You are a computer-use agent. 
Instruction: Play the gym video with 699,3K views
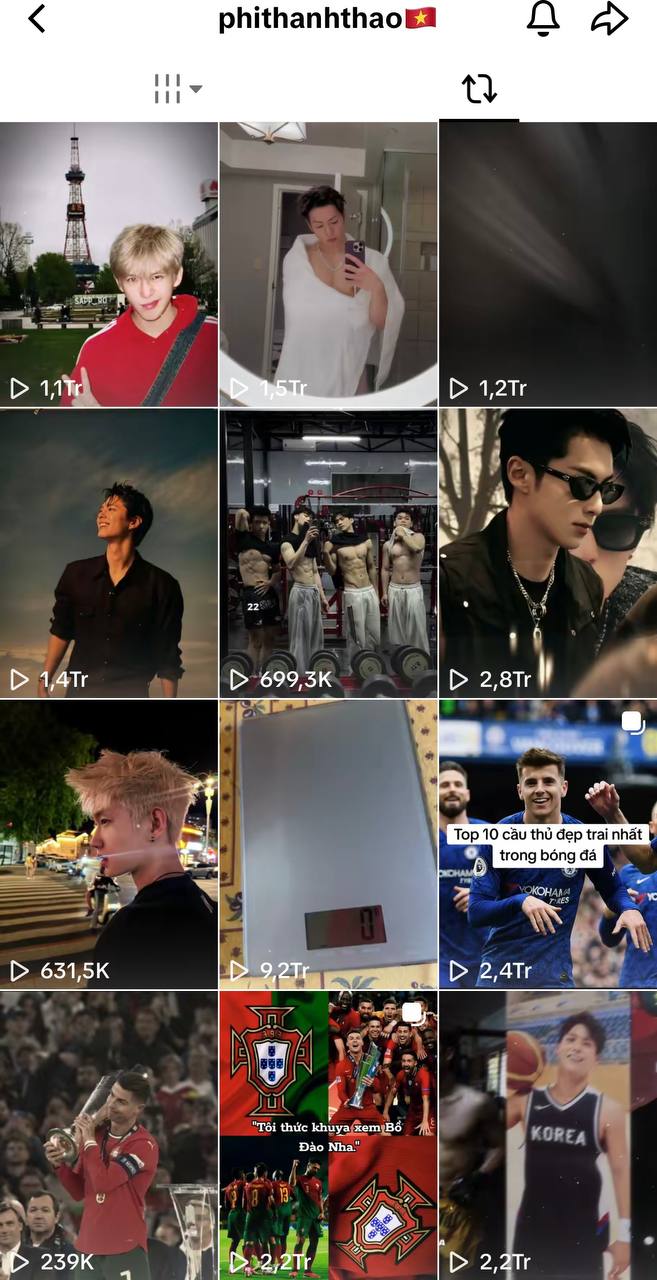pos(328,553)
